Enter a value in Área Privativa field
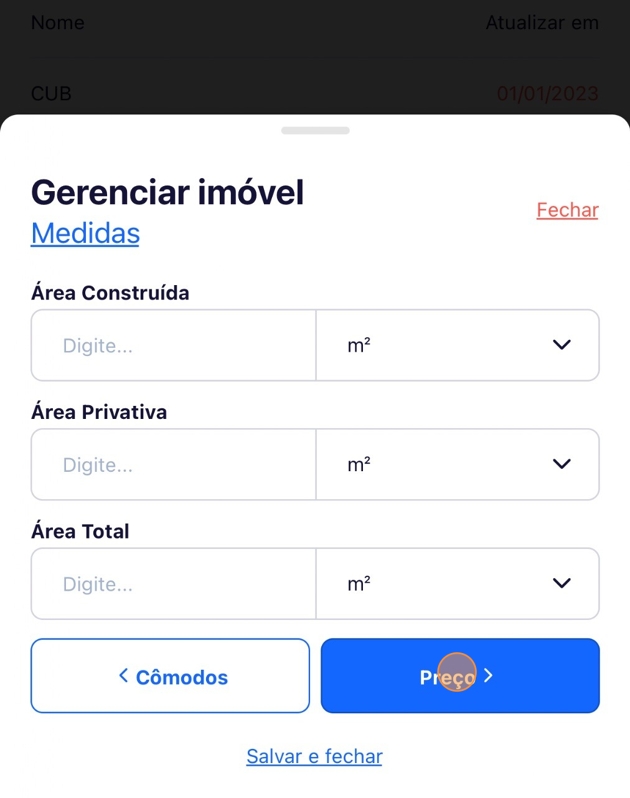Screen dimensions: 630x798 [174, 465]
